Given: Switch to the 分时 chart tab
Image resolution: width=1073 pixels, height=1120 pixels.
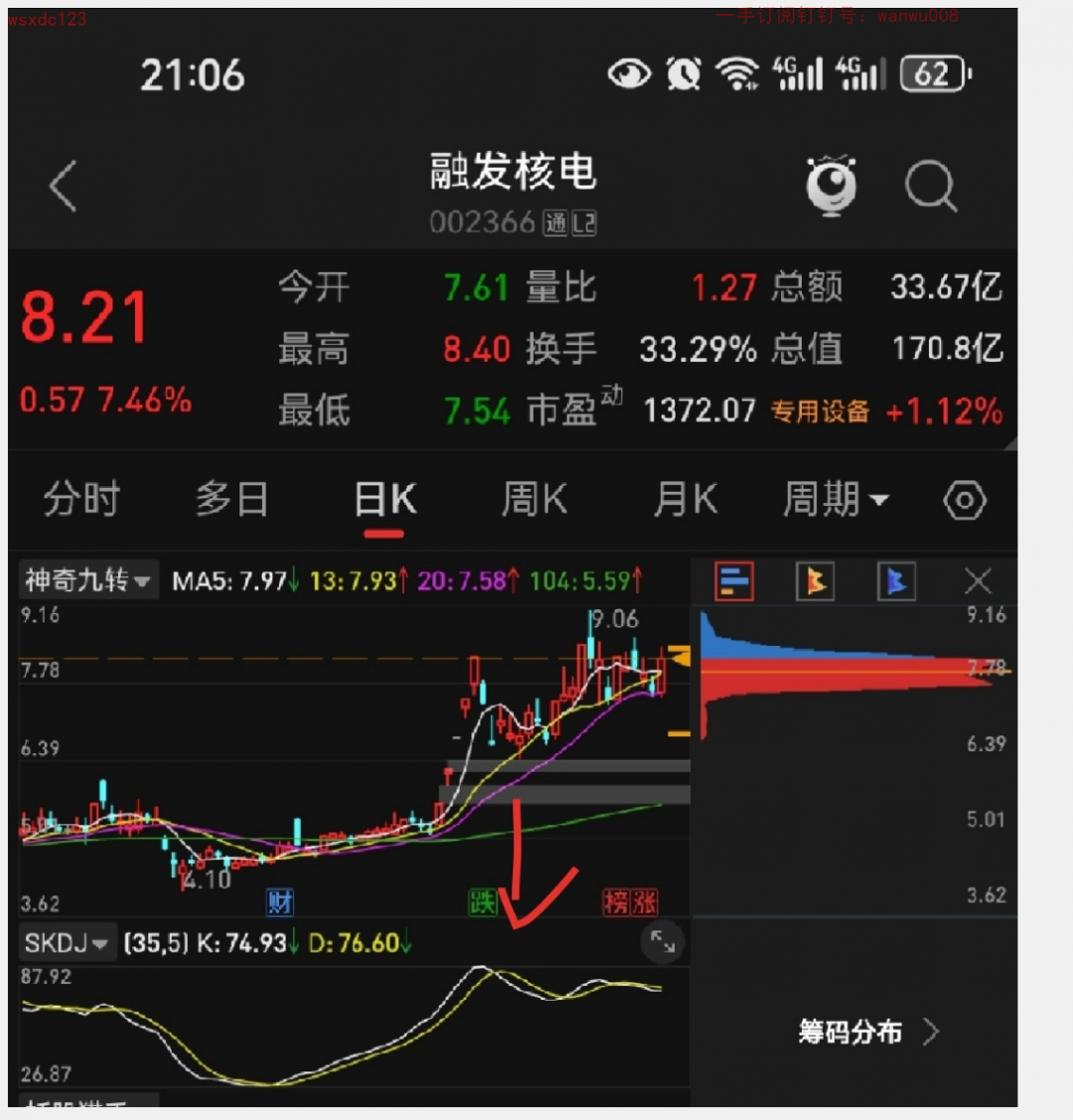Looking at the screenshot, I should pyautogui.click(x=81, y=499).
